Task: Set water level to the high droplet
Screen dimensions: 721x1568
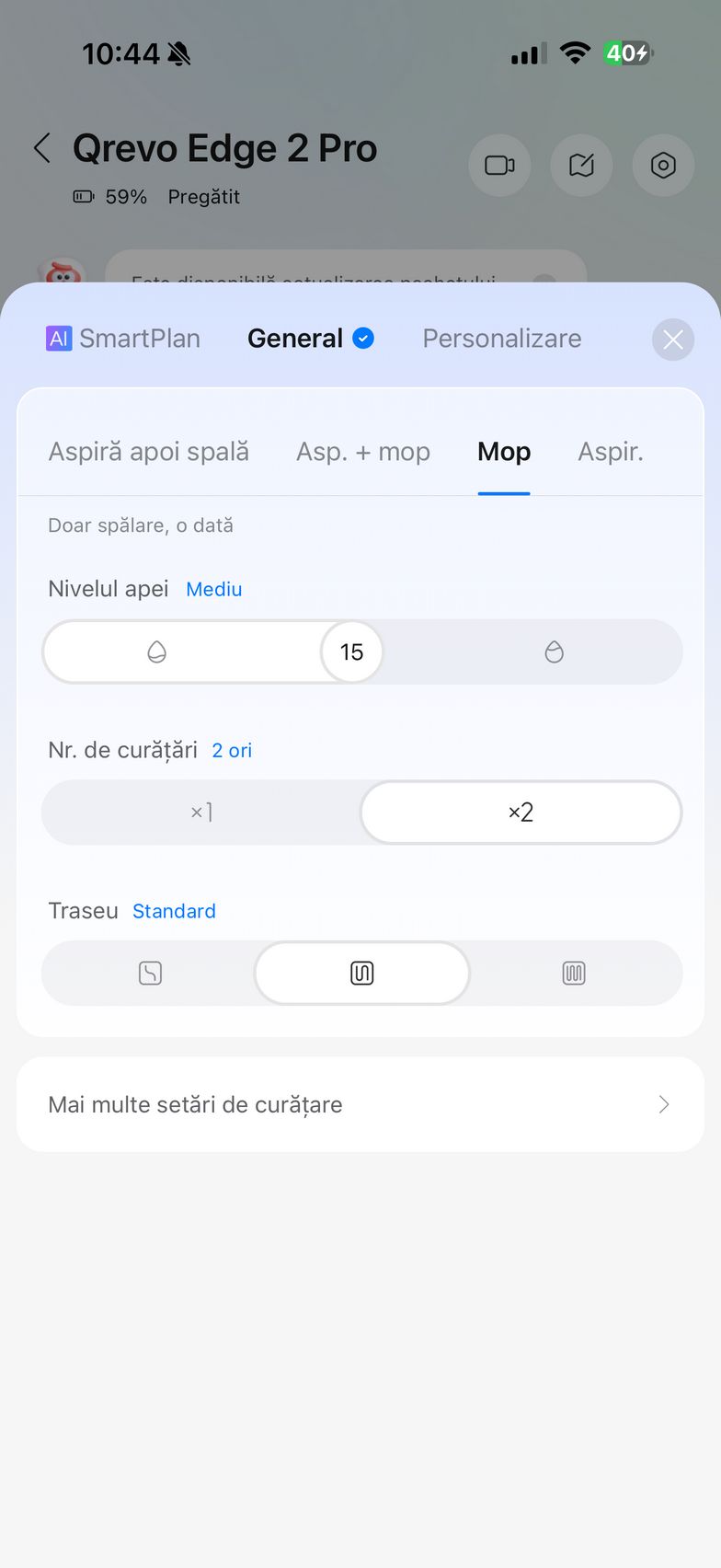Action: point(554,652)
